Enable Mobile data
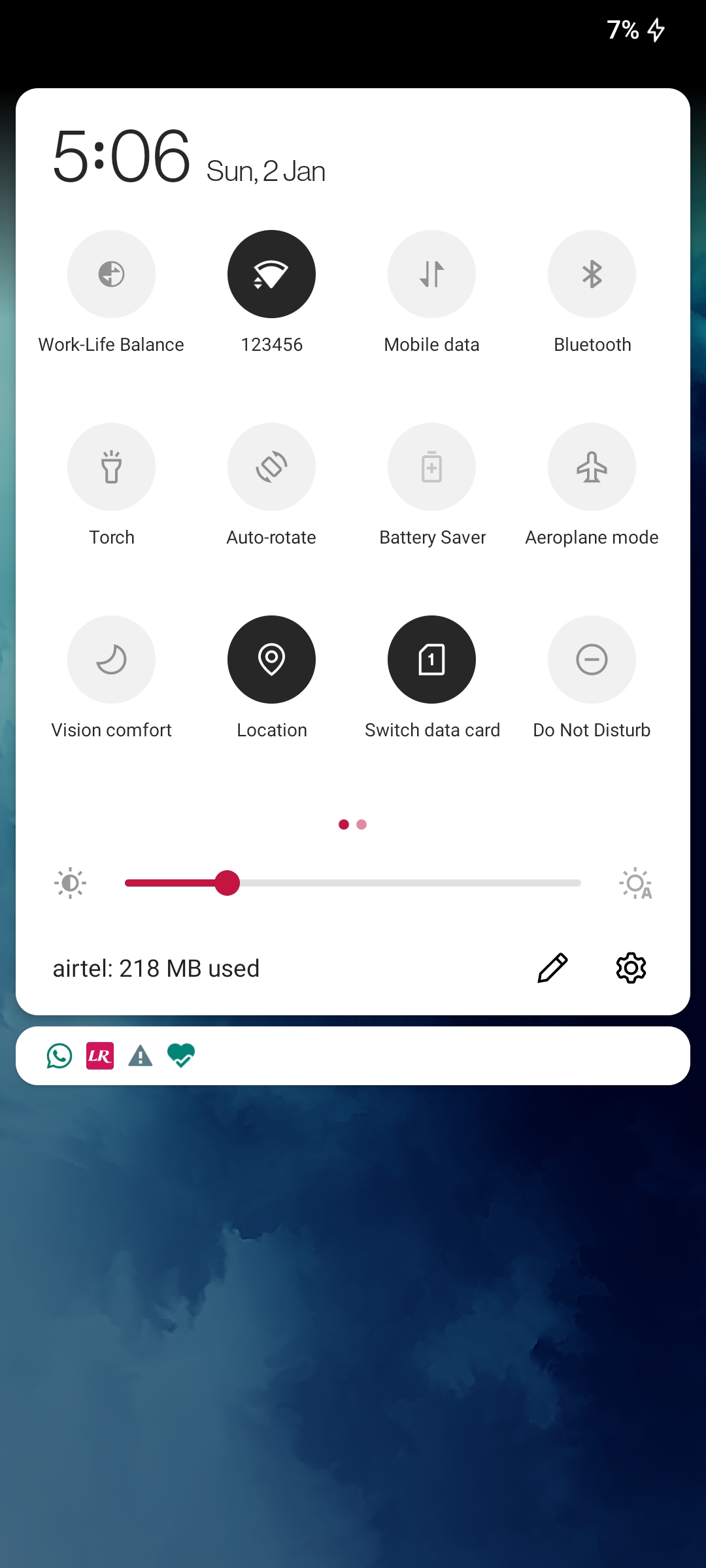The image size is (706, 1568). pos(431,274)
